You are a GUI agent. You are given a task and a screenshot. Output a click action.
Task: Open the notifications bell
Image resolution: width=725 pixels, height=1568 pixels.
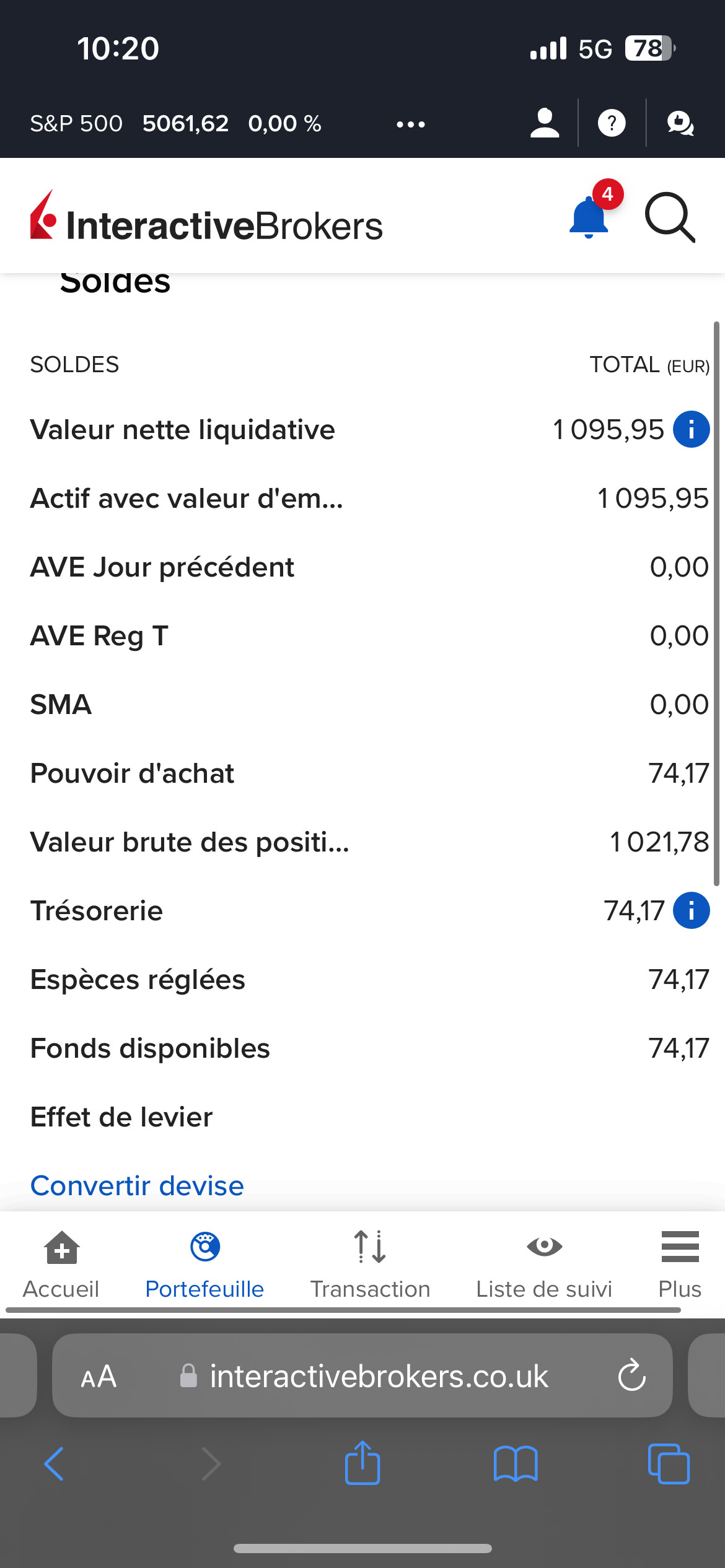[x=589, y=217]
